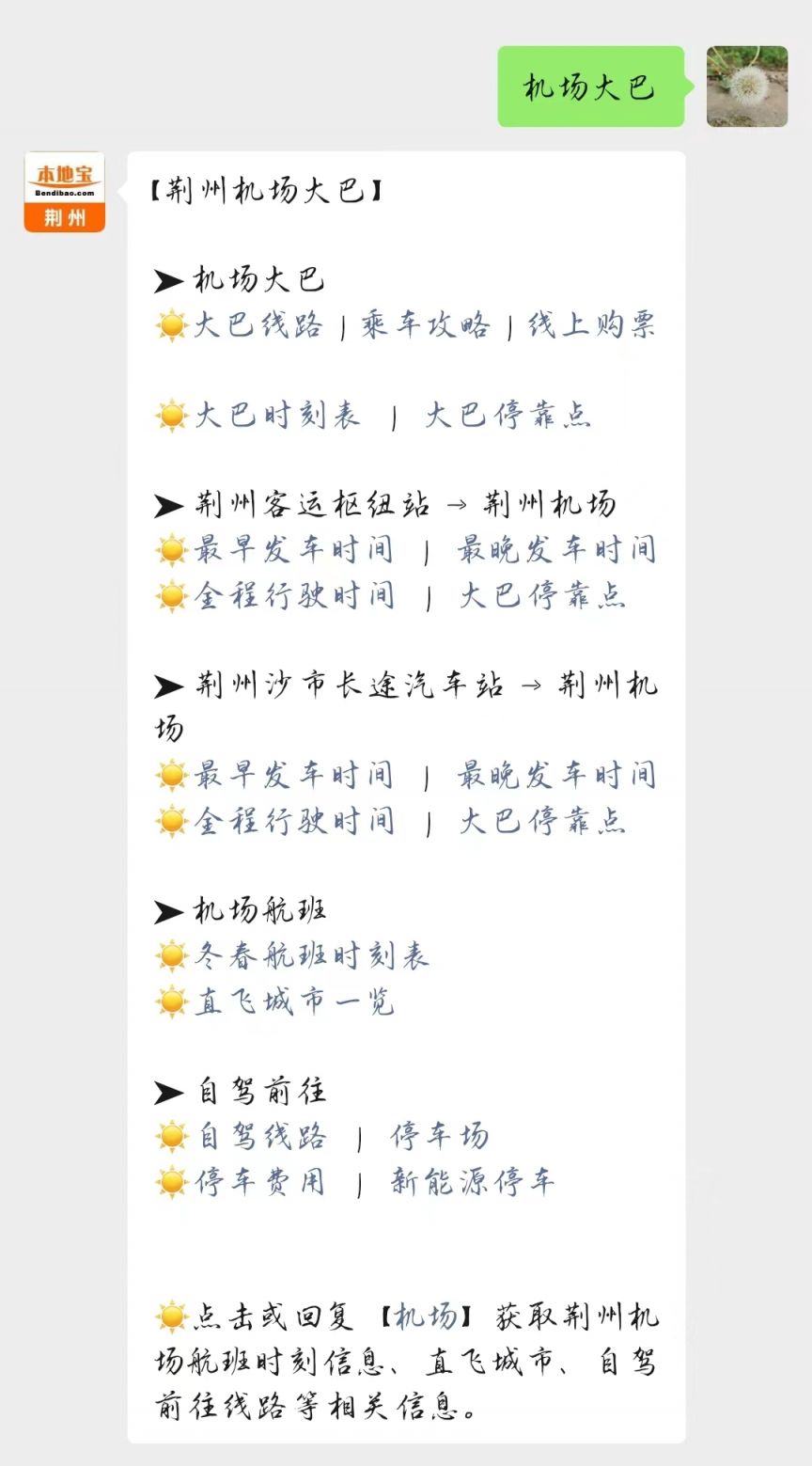Open the 大巴时刻表 link
Viewport: 812px width, 1466px height.
coord(276,415)
